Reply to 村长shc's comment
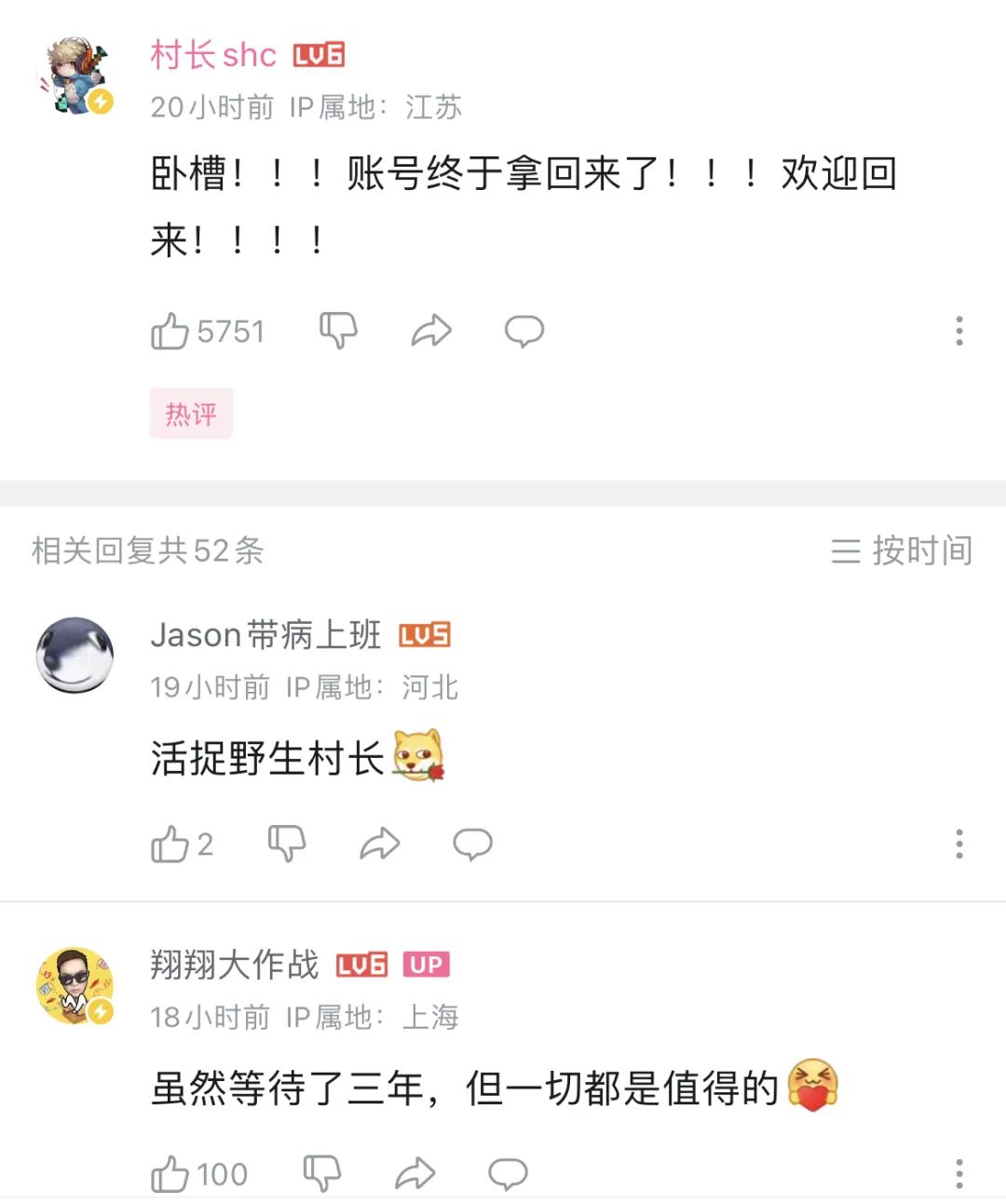 coord(524,331)
